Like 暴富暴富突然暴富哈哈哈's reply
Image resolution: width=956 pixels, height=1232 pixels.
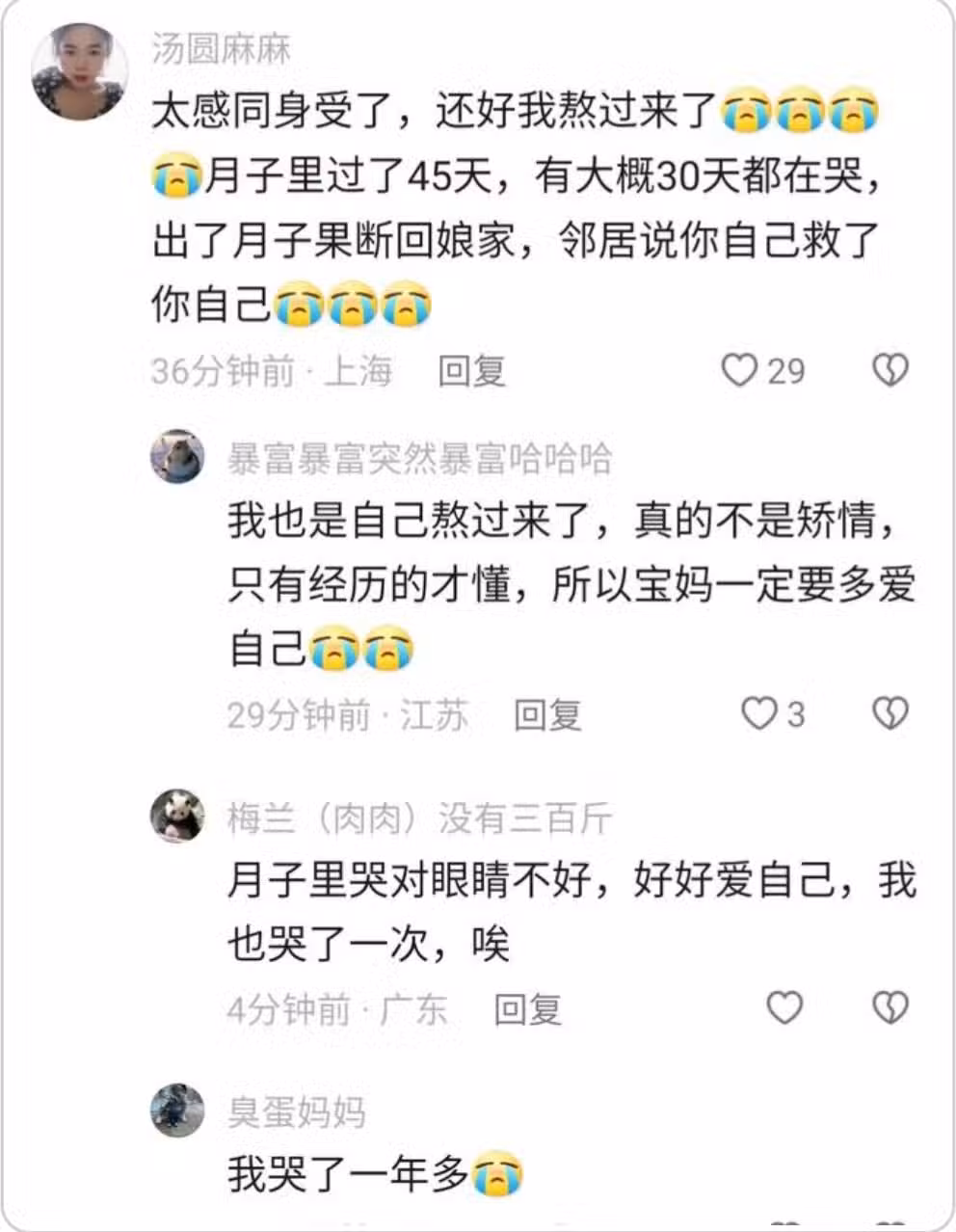(x=759, y=714)
